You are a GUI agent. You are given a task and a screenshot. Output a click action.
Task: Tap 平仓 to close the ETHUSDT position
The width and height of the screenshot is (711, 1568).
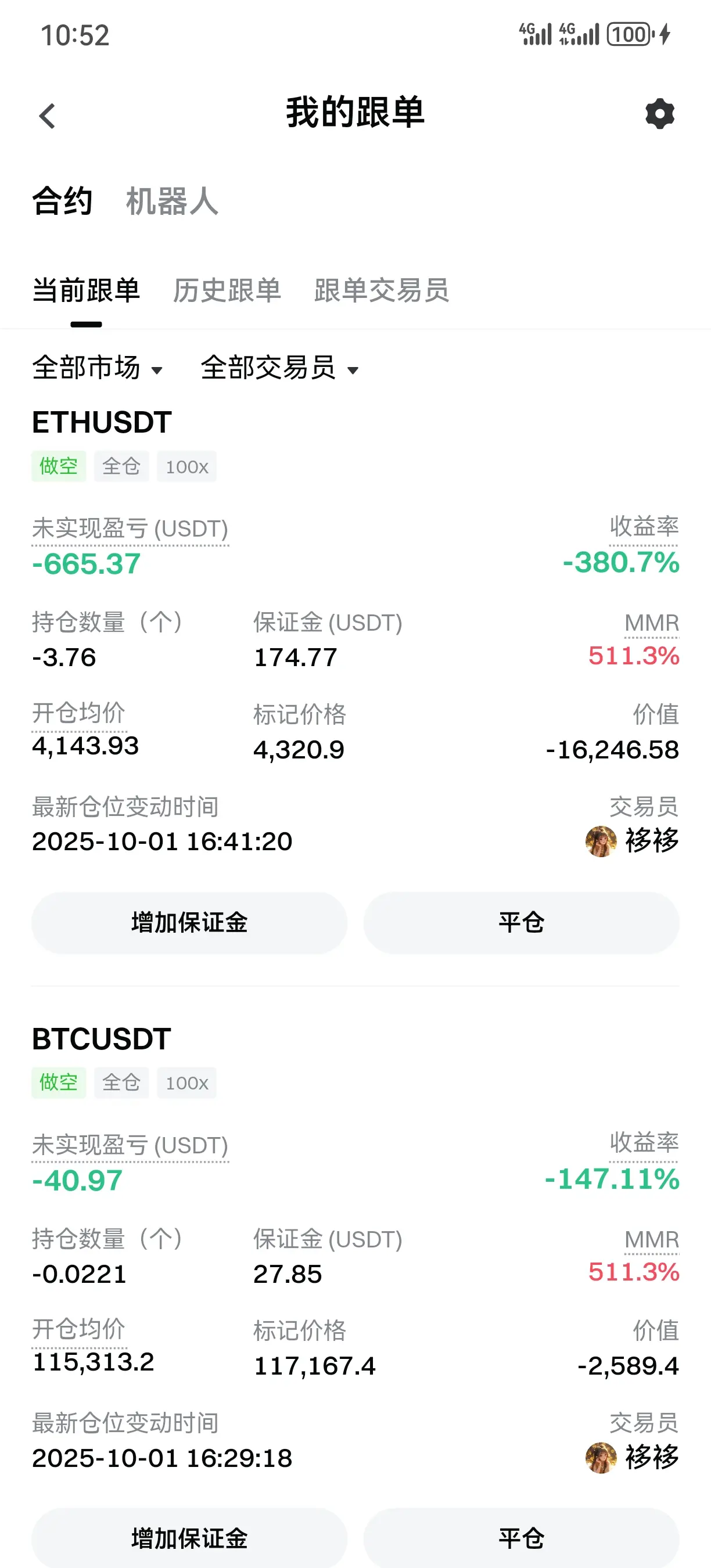tap(521, 922)
